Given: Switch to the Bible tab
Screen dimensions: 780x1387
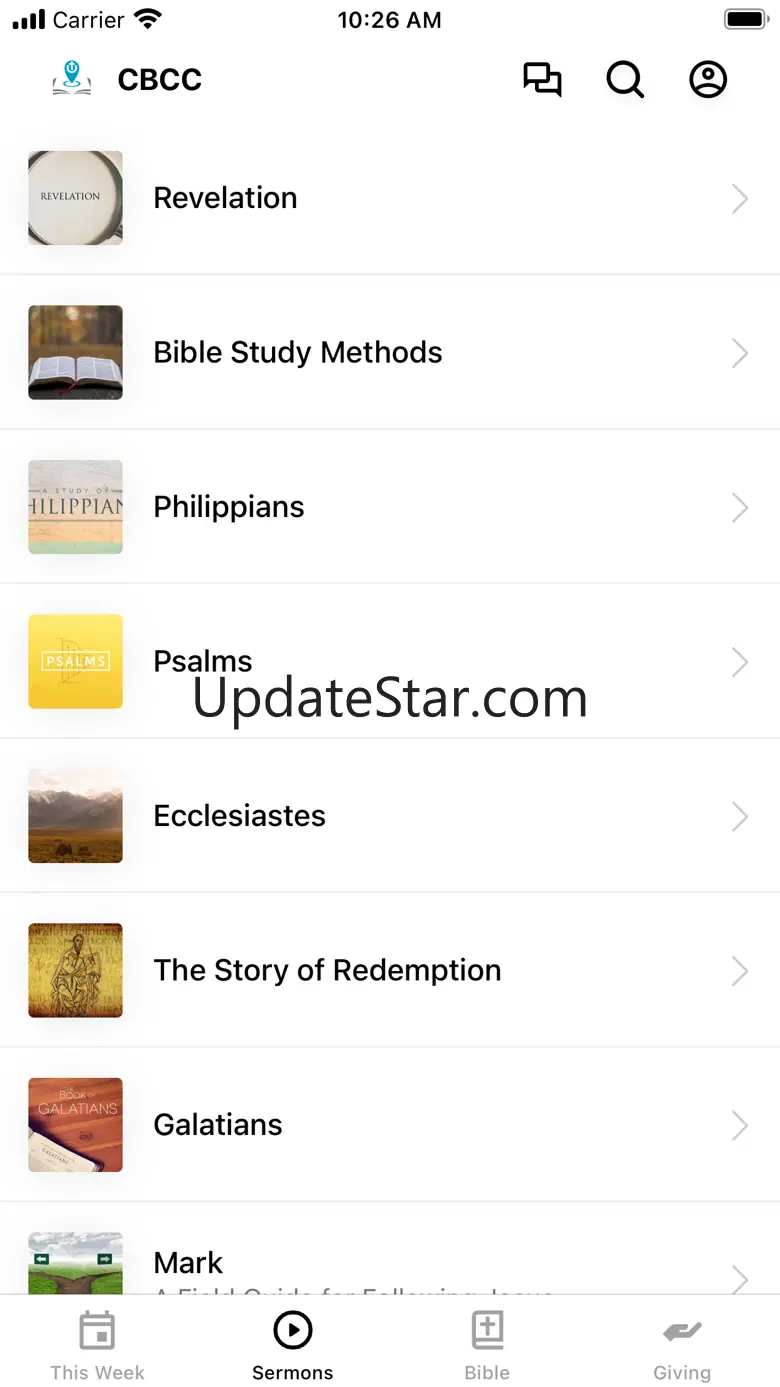Looking at the screenshot, I should [x=487, y=1346].
